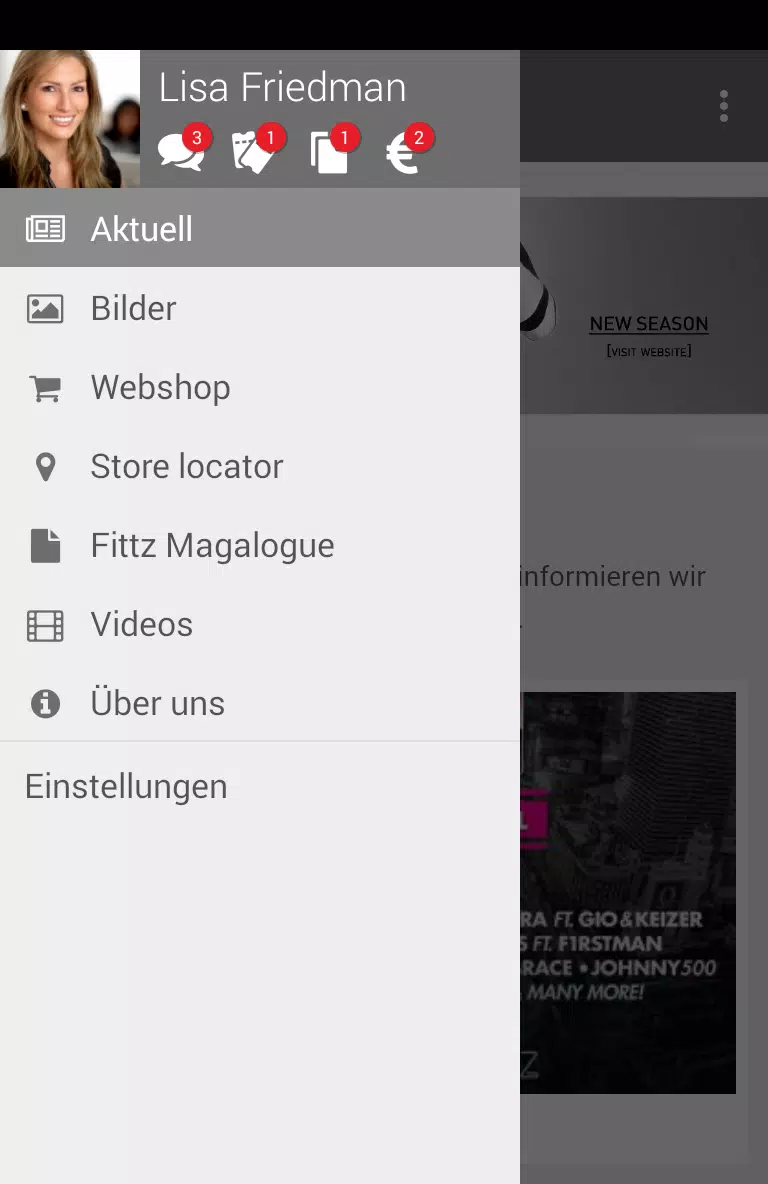Tap the picture icon beside Bilder
This screenshot has height=1184, width=768.
(x=44, y=308)
